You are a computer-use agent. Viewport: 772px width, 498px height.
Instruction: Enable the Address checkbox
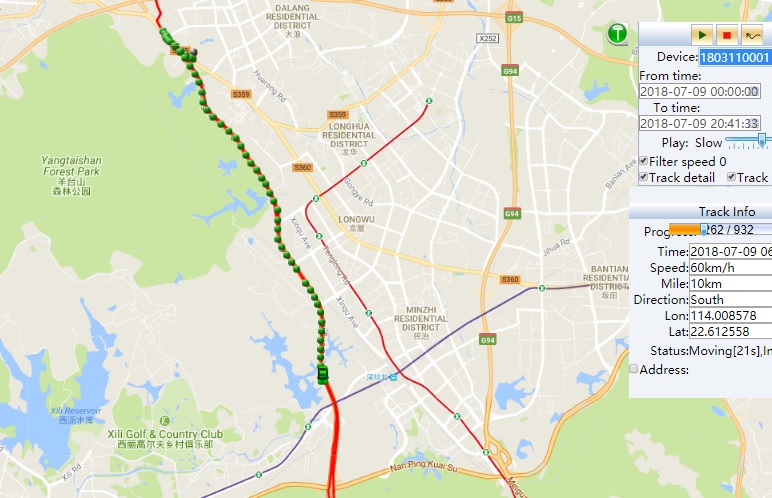(633, 369)
